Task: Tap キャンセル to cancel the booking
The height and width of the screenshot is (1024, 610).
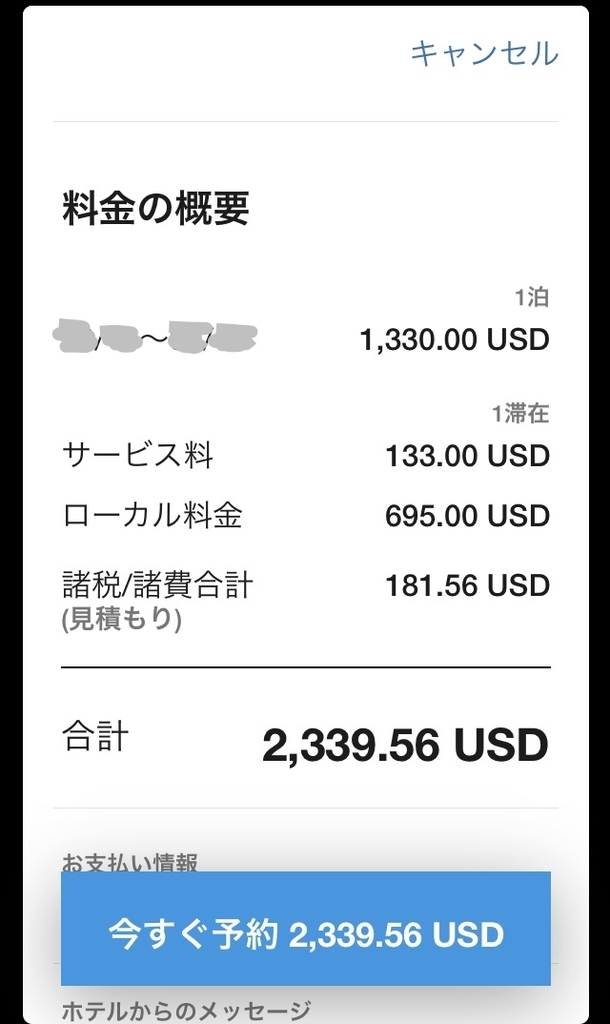Action: tap(484, 53)
